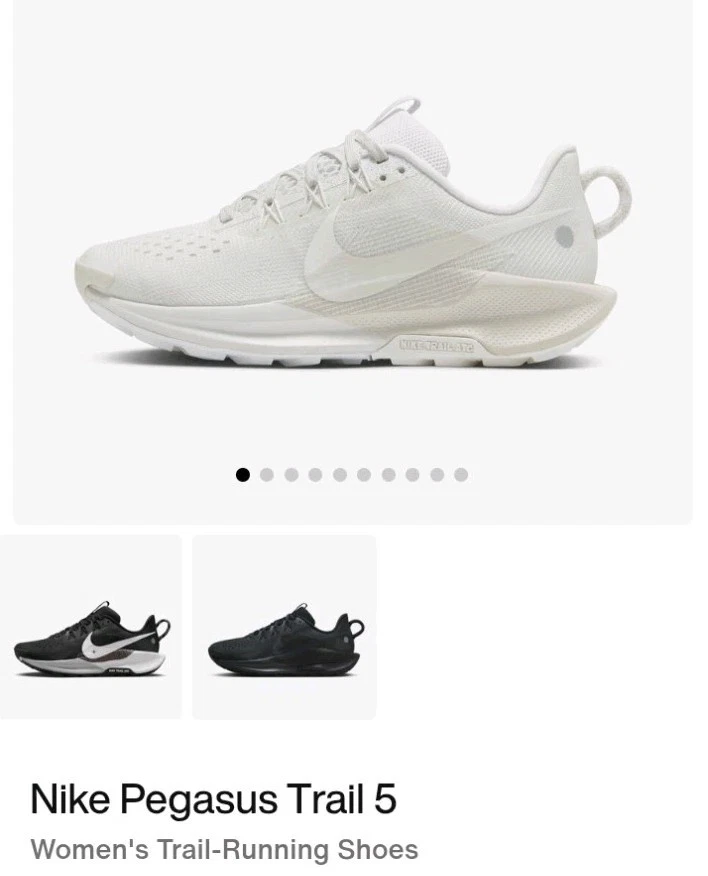Jump to the second image via carousel dots
Screen dimensions: 708x876
(x=267, y=475)
